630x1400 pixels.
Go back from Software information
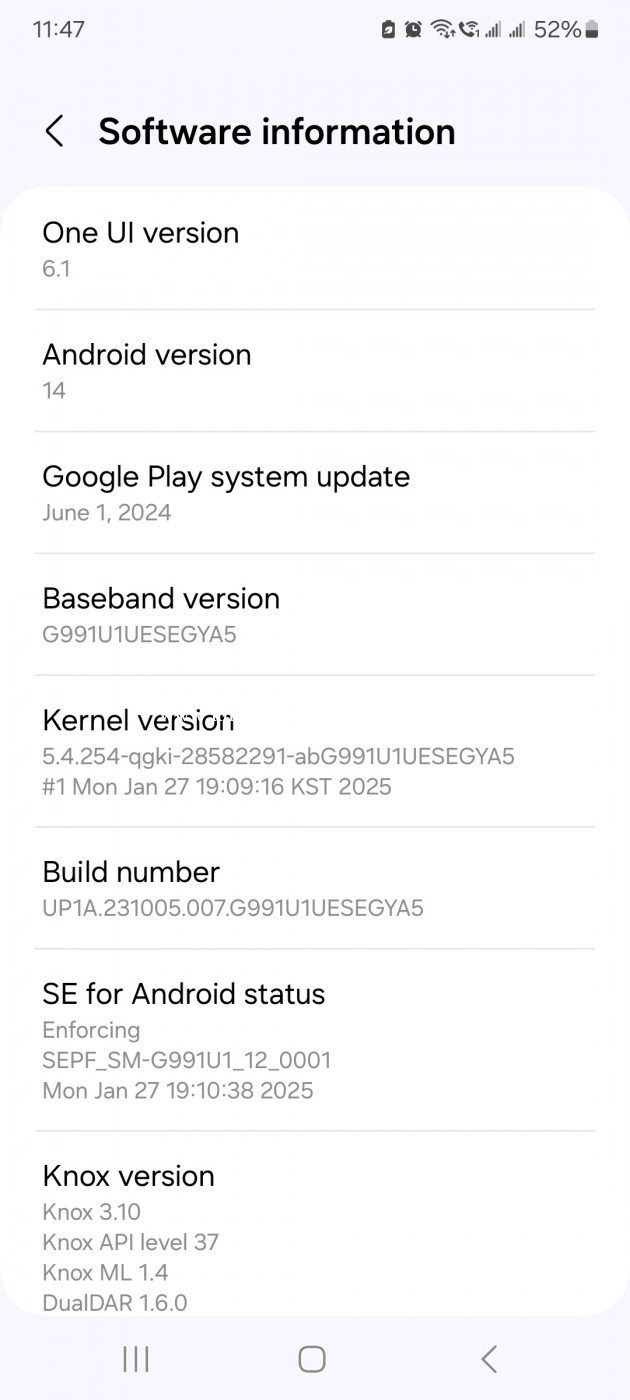coord(55,131)
